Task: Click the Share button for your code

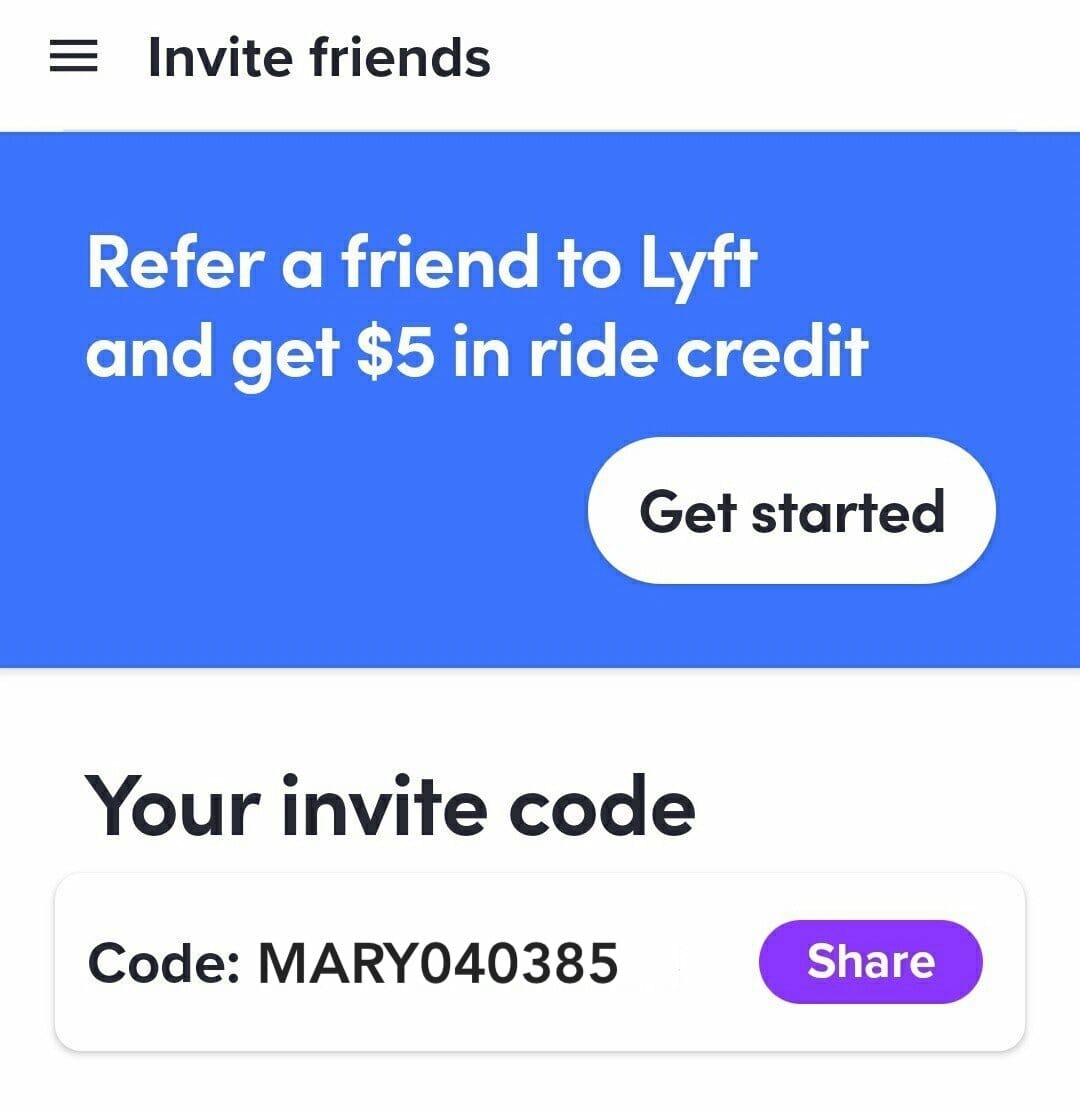Action: 870,961
